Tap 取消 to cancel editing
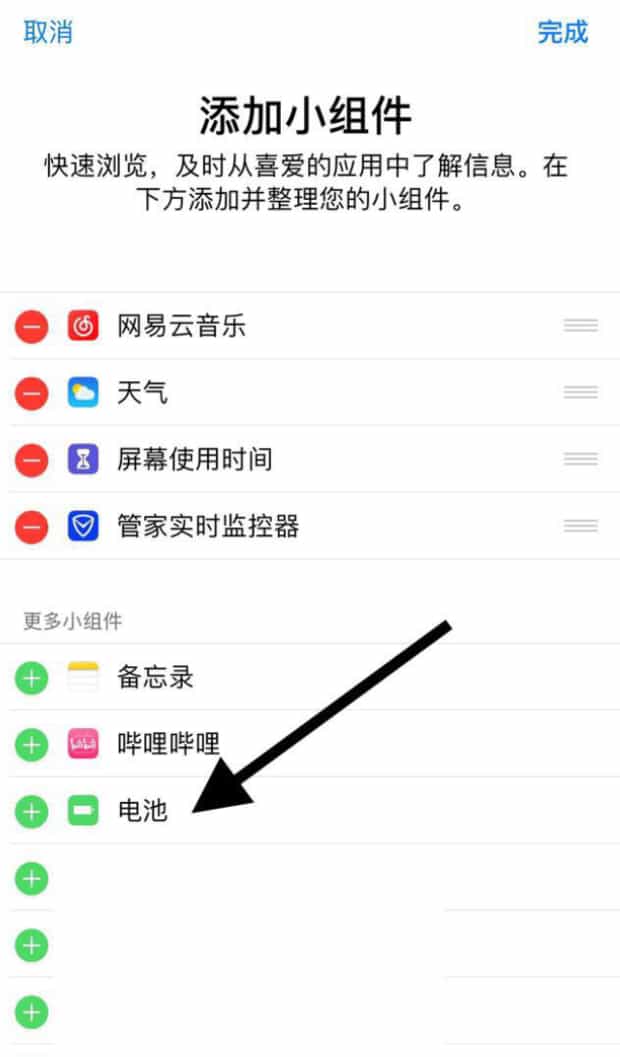620x1057 pixels. tap(48, 31)
